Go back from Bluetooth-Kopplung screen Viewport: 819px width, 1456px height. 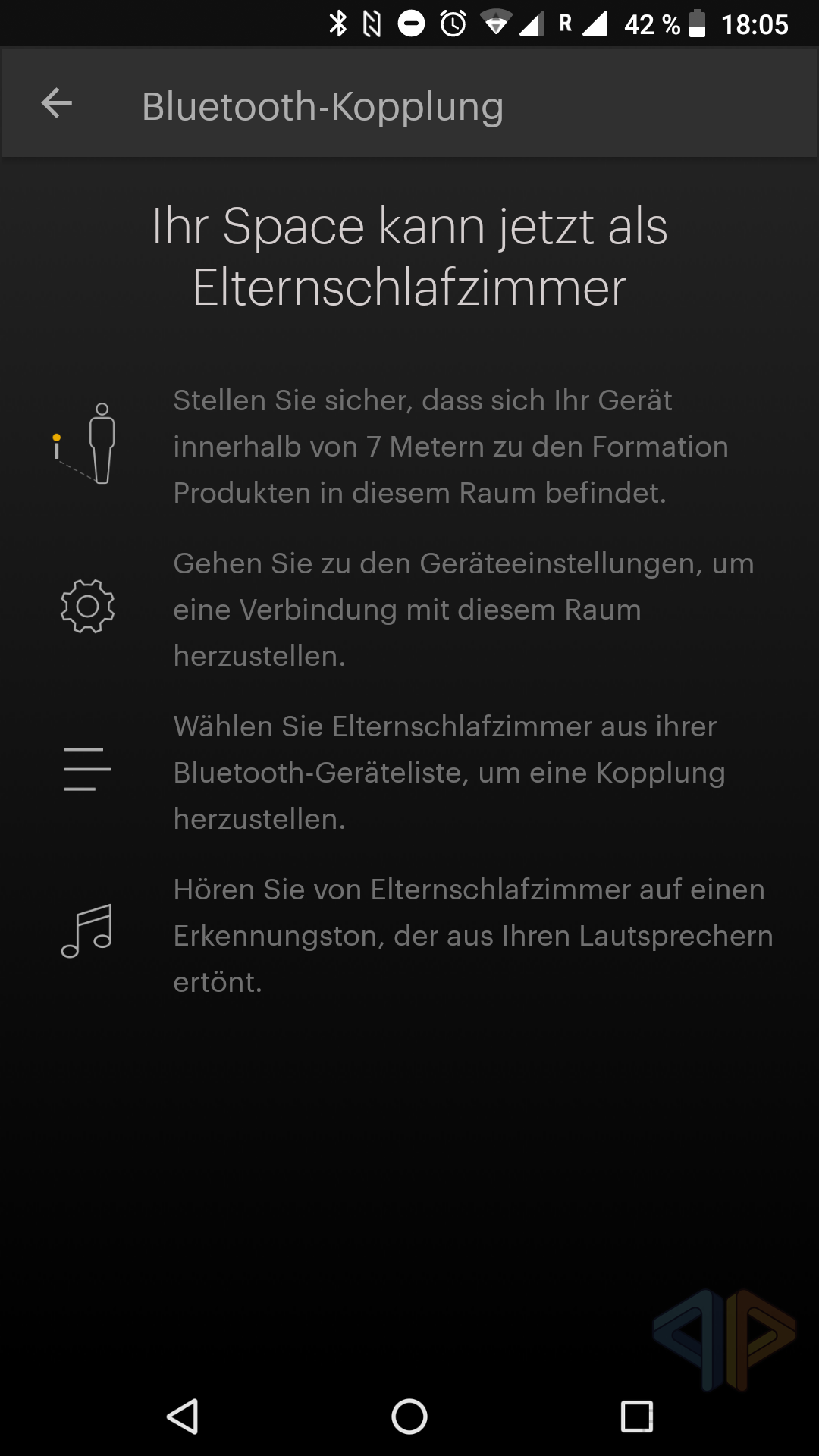click(57, 103)
